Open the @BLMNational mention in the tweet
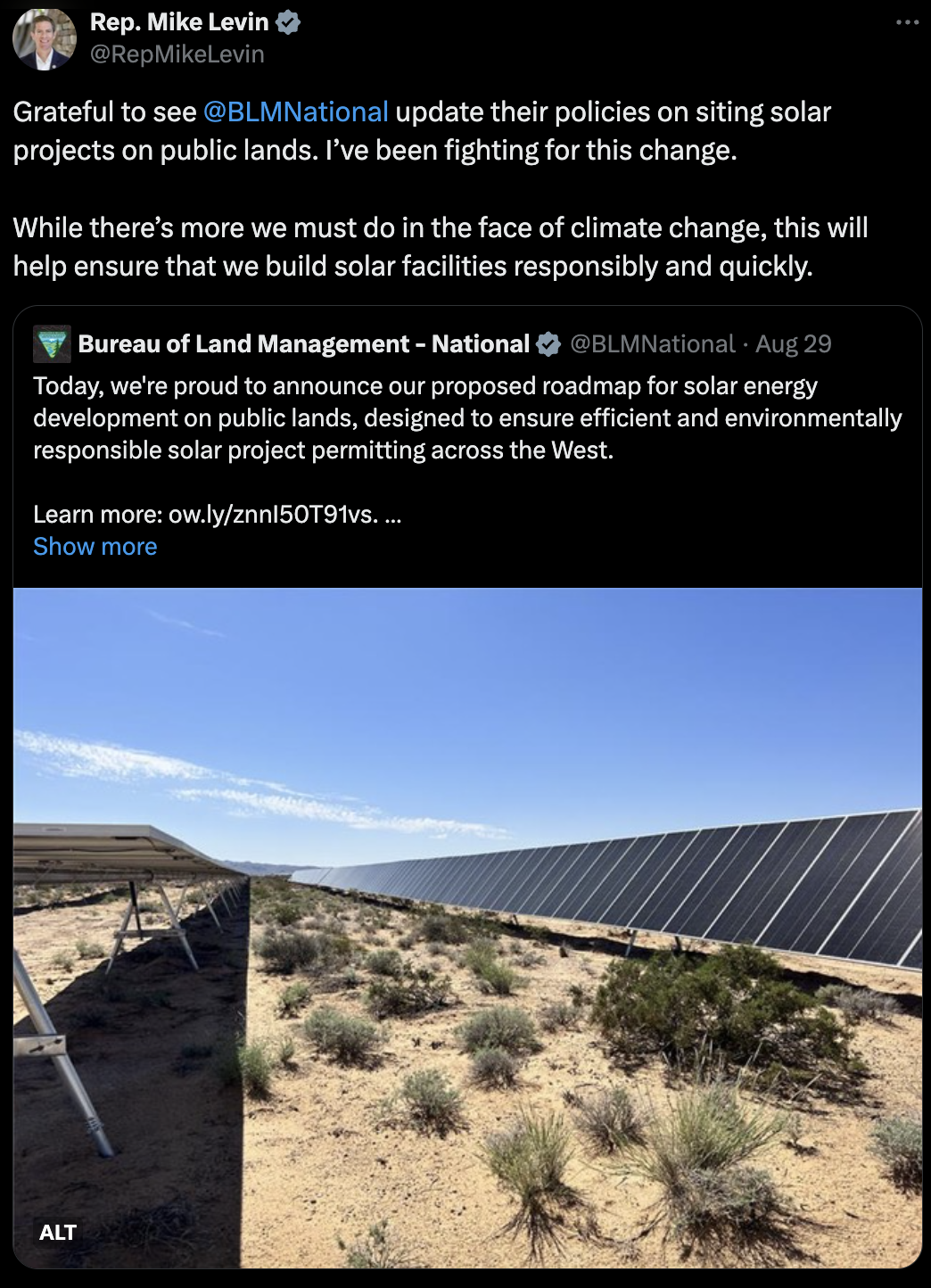 coord(295,112)
